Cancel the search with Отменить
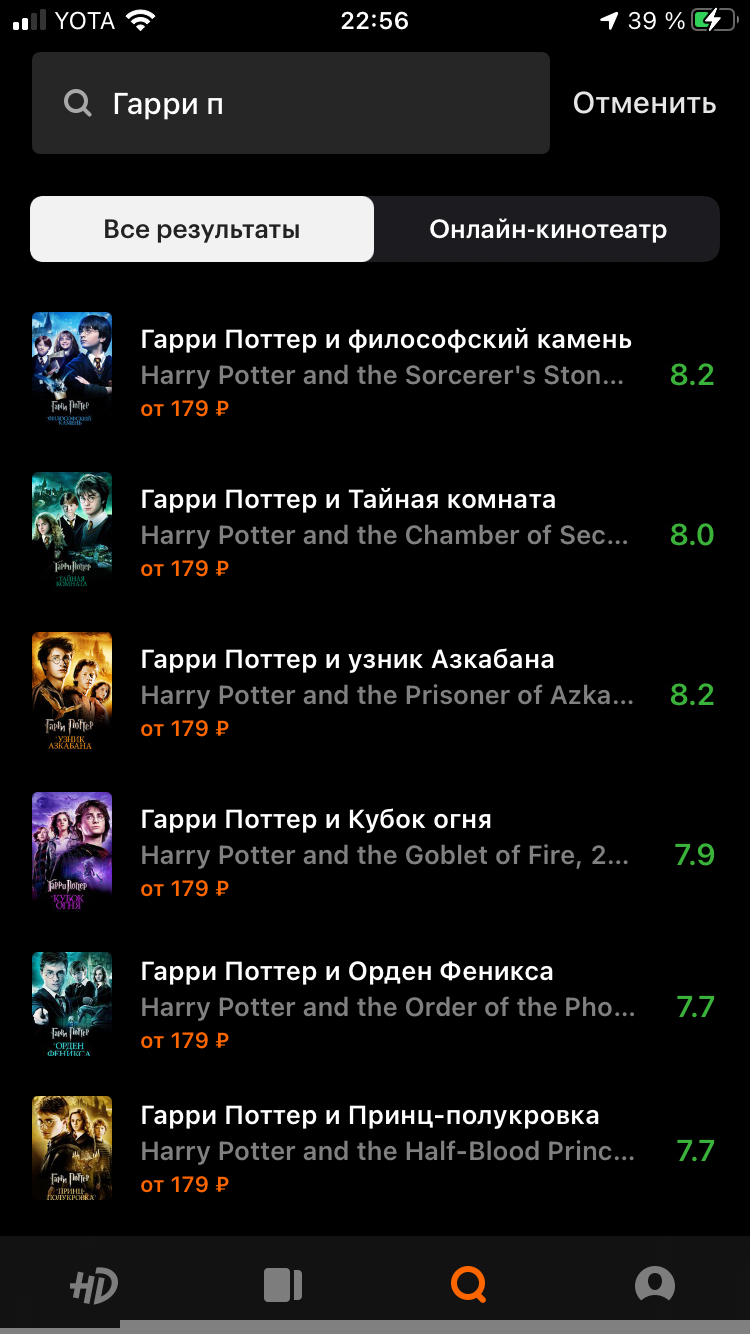 coord(644,103)
